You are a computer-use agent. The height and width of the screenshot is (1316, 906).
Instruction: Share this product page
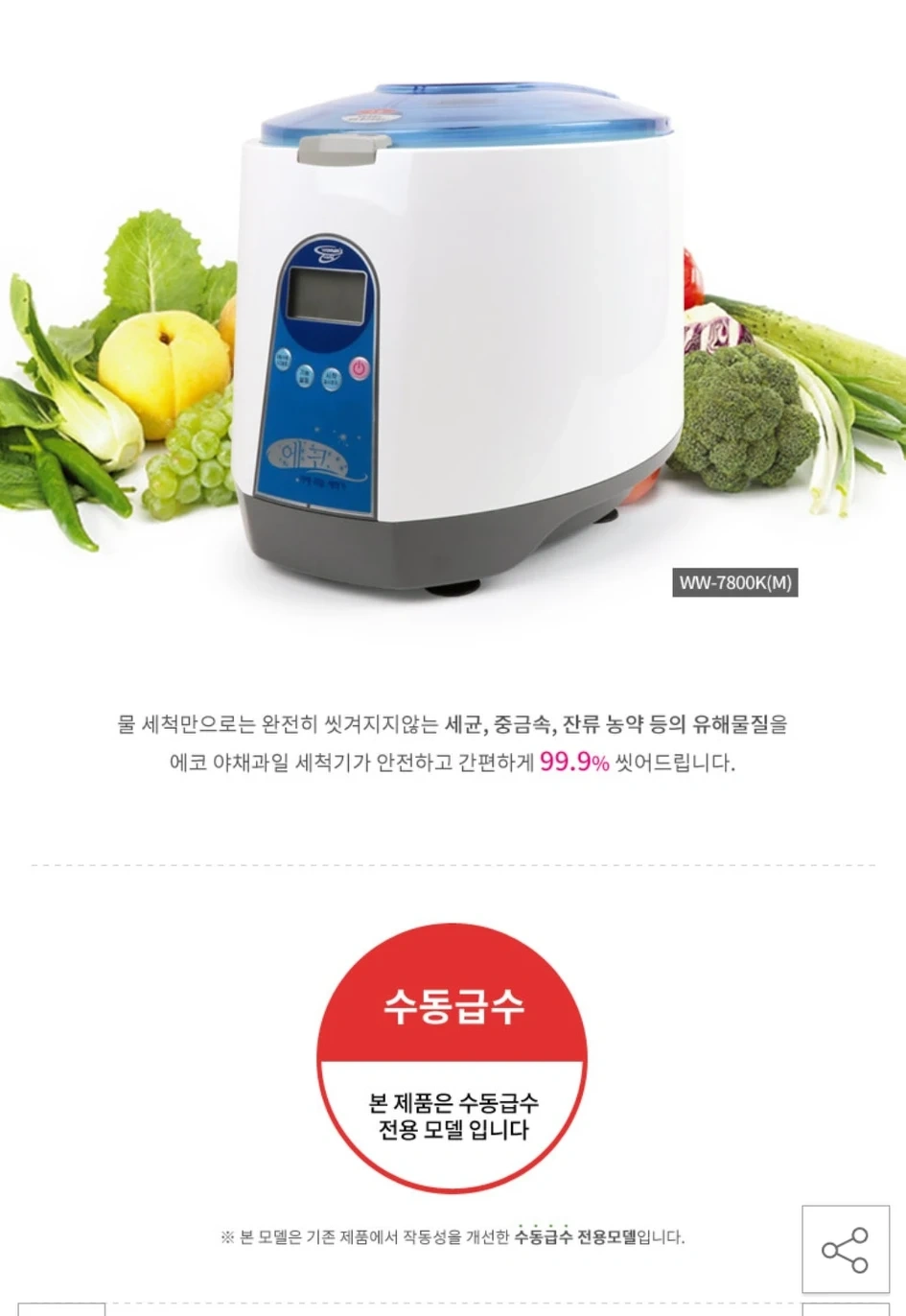(x=845, y=1249)
